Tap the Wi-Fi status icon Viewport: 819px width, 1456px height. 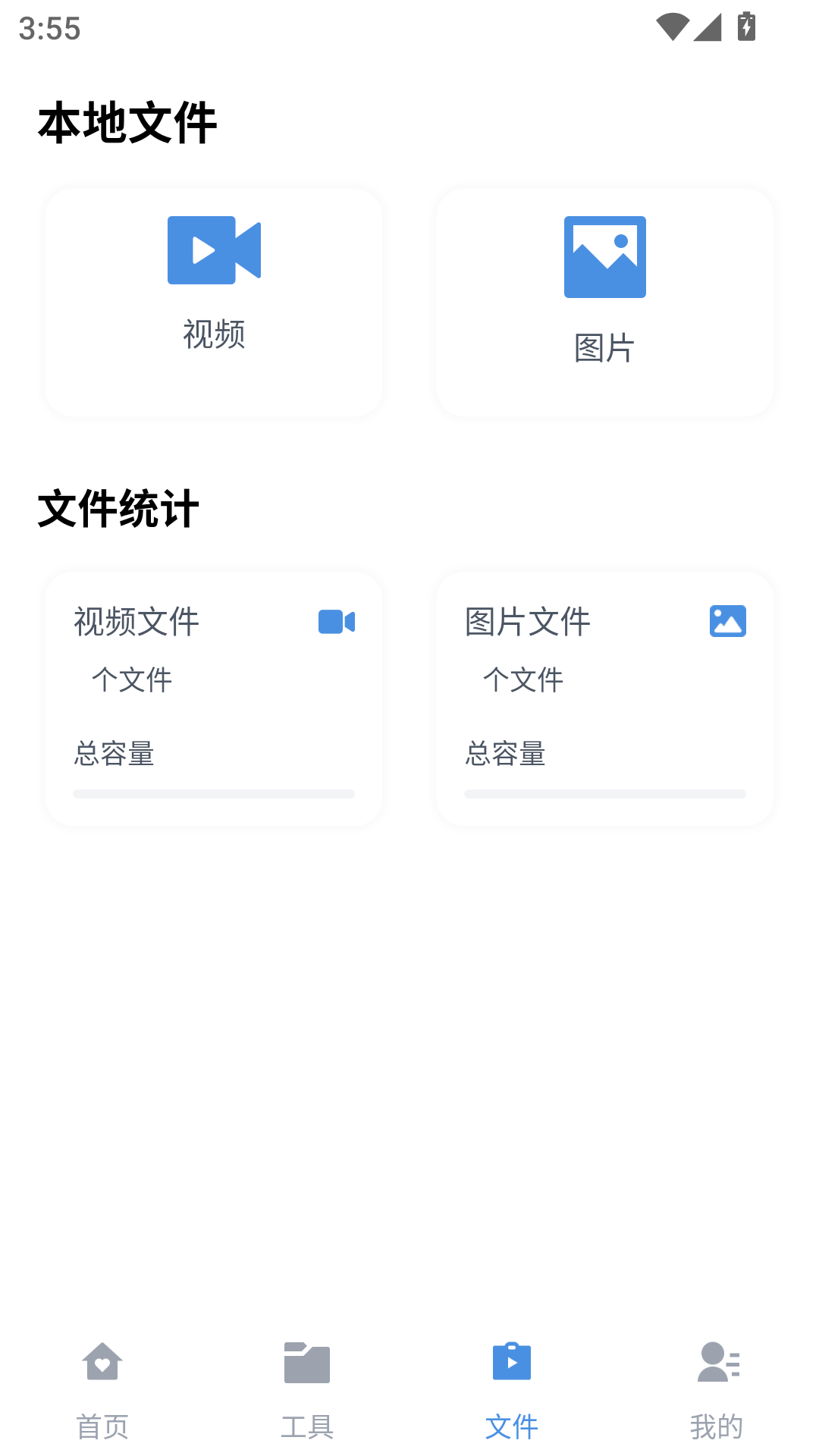coord(673,25)
